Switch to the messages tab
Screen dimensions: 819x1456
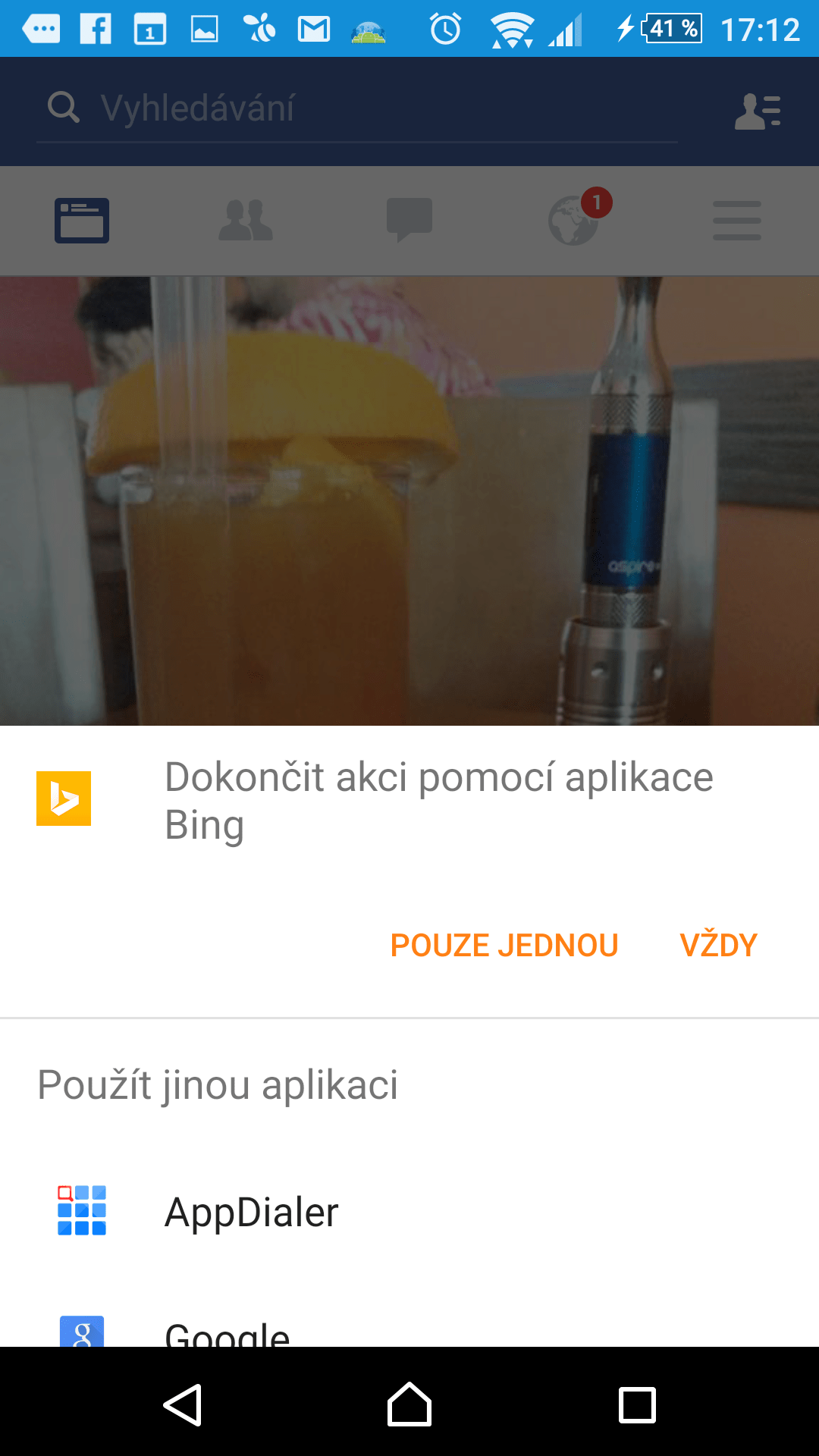coord(409,221)
